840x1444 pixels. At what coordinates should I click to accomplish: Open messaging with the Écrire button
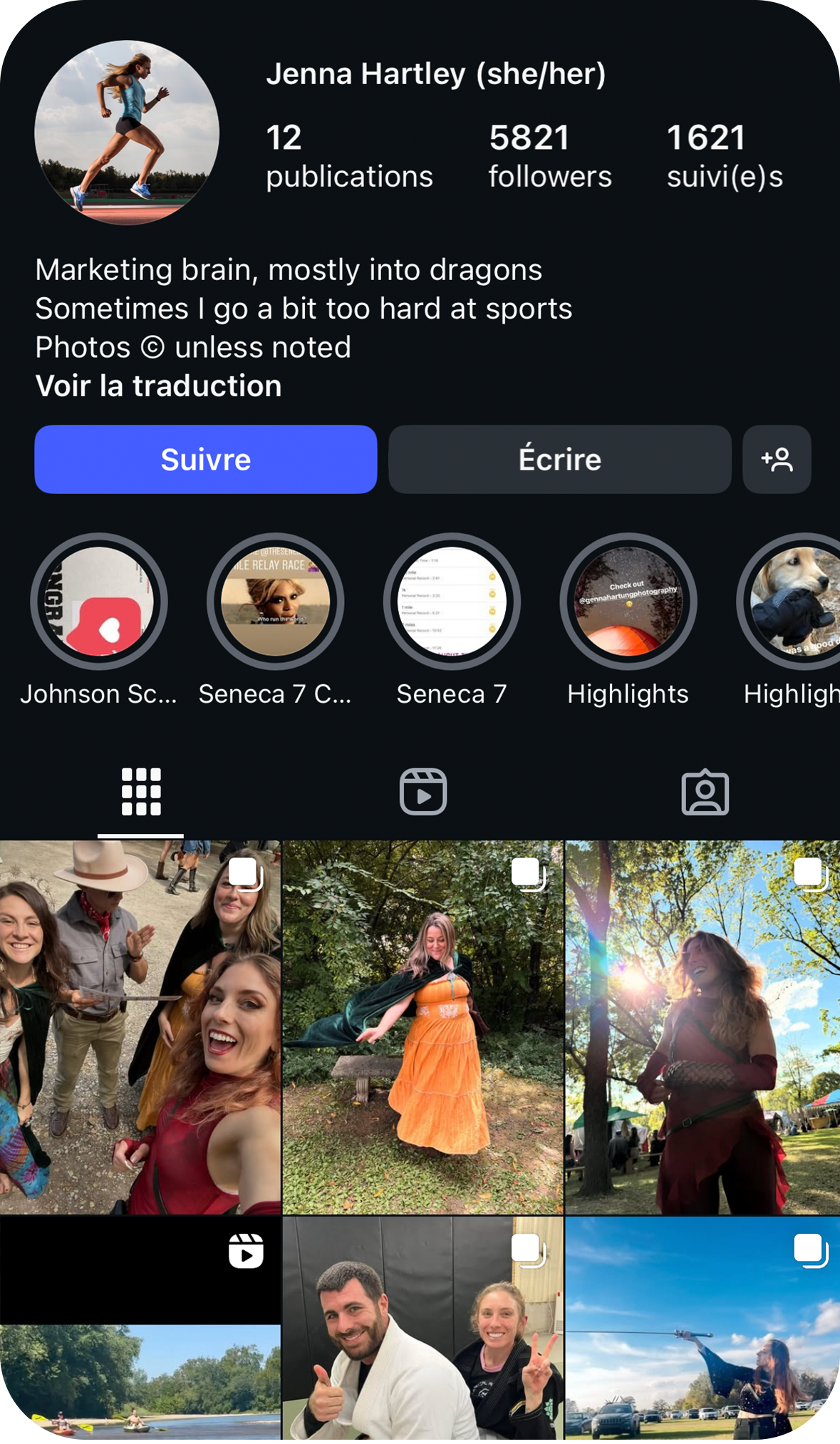(559, 460)
